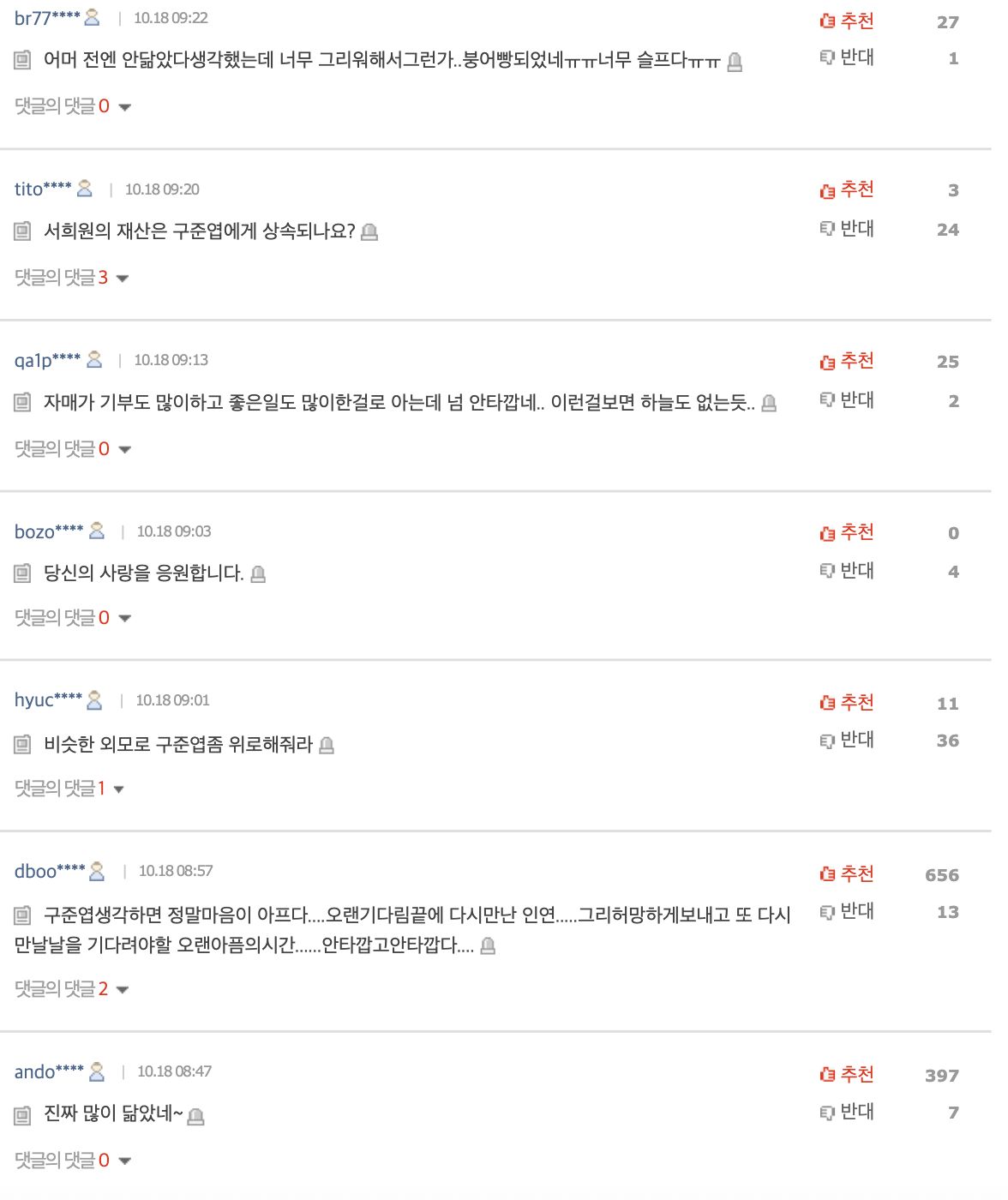Report tito****'s comment via siren icon

click(x=369, y=231)
